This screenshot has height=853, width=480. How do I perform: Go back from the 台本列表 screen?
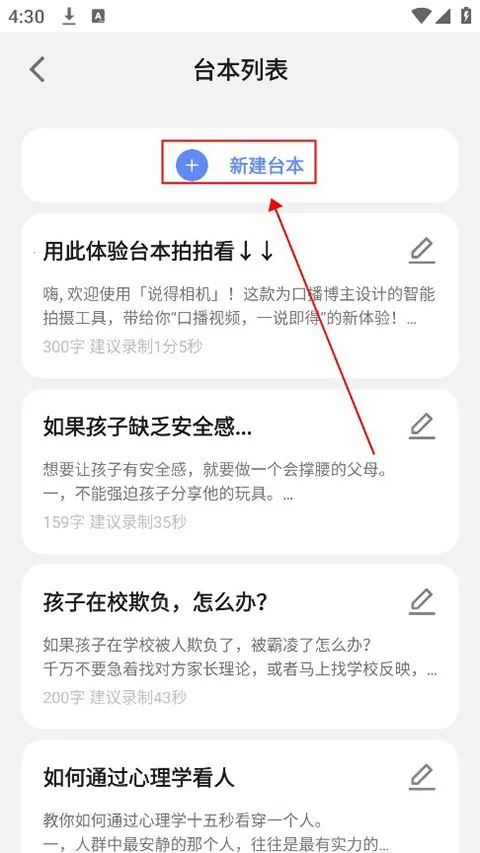tap(38, 70)
